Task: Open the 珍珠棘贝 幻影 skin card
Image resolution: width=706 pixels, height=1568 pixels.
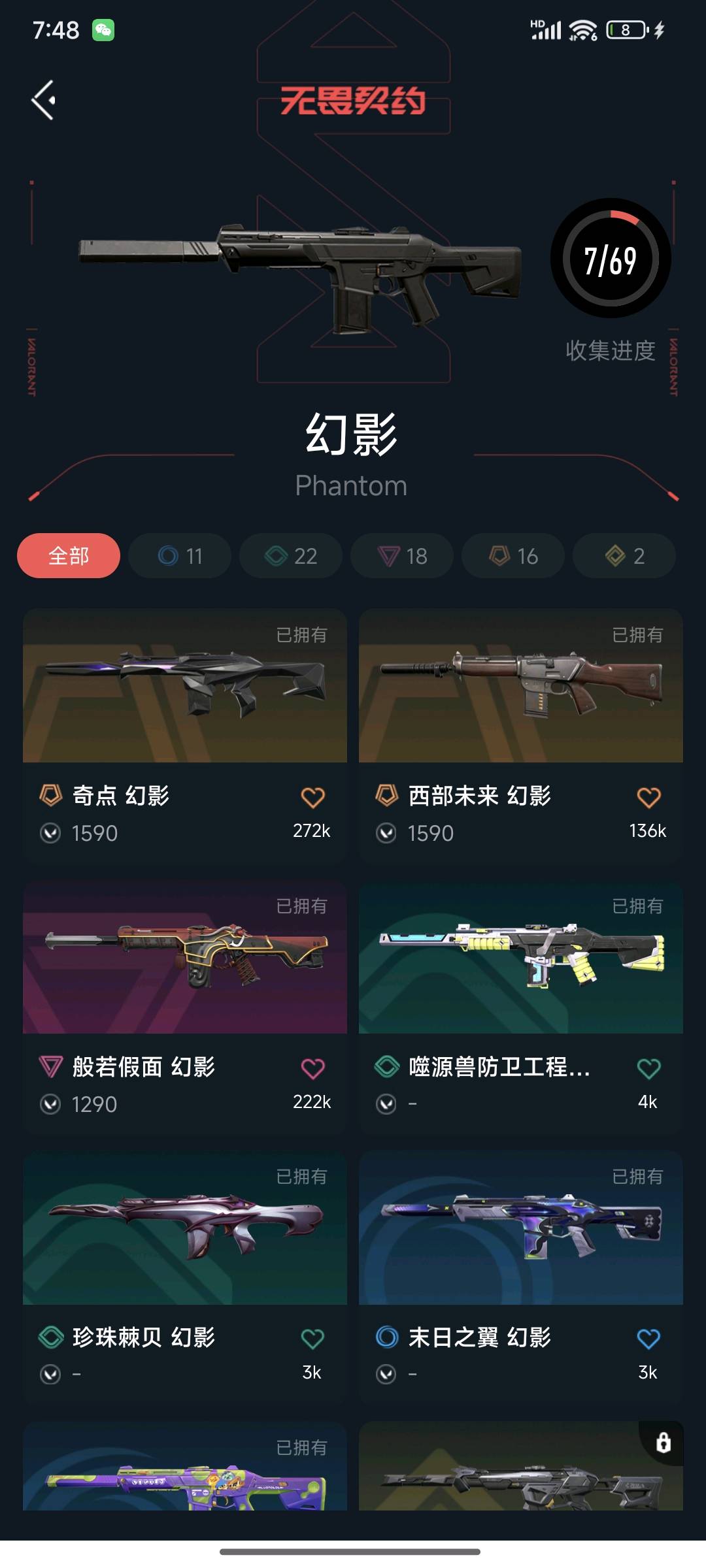Action: [x=185, y=1228]
